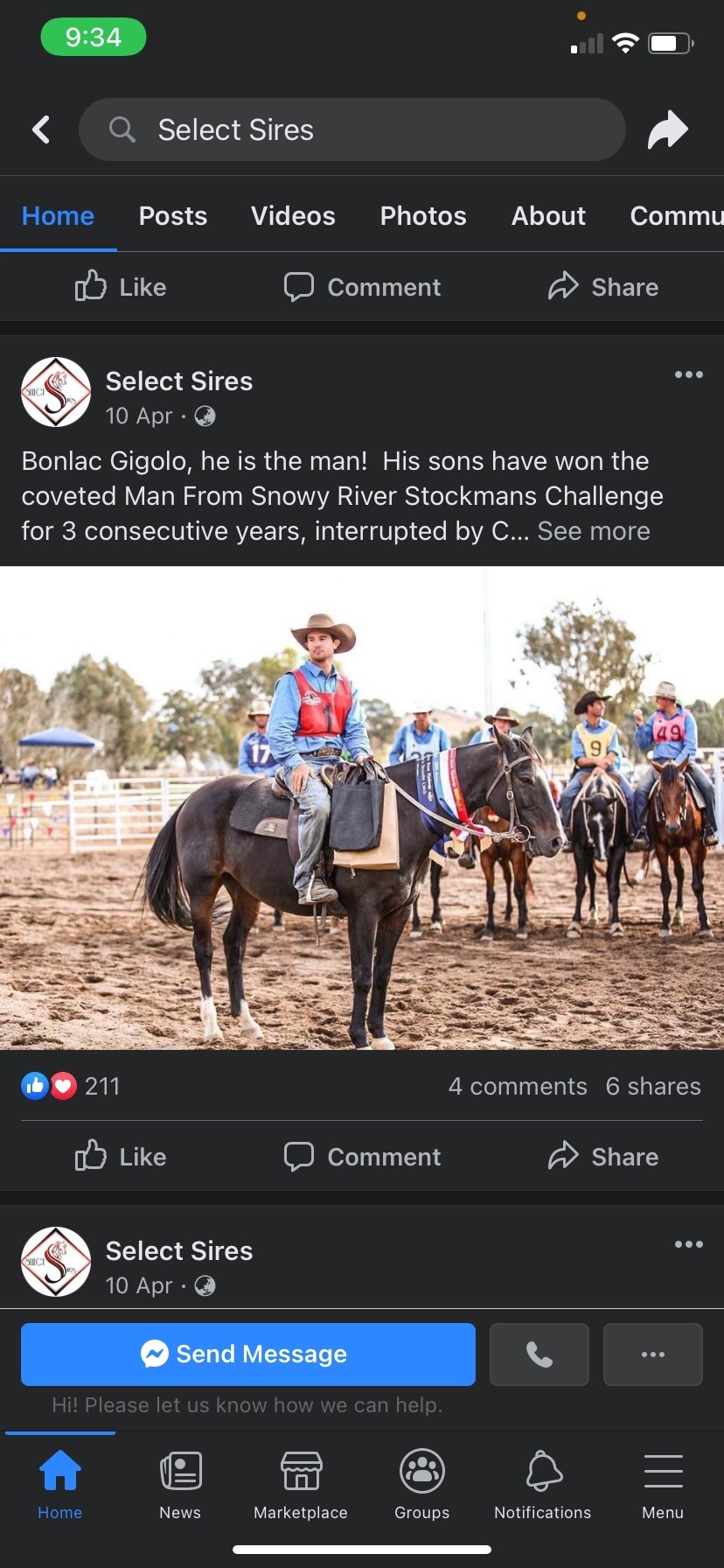
Task: Share this page via top arrow icon
Action: pos(668,129)
